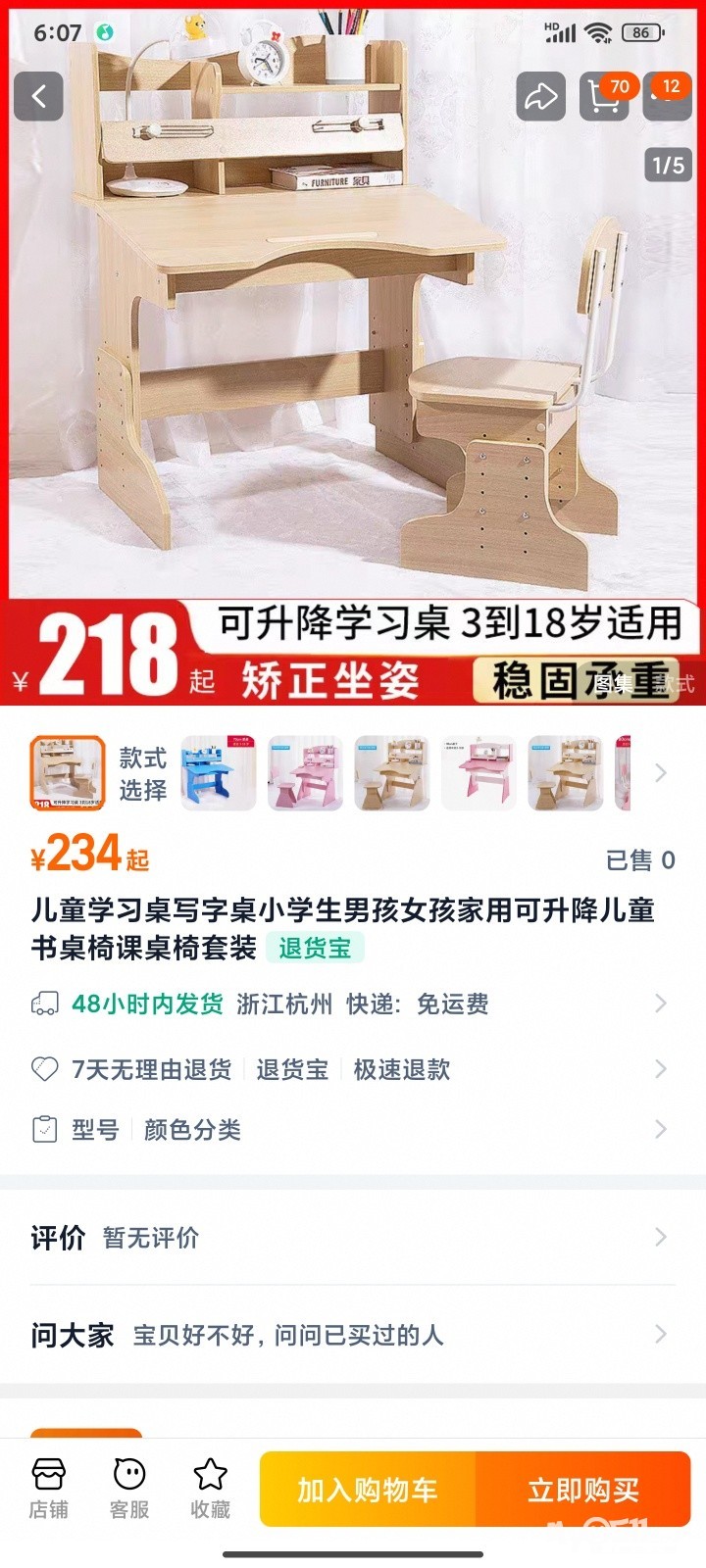Viewport: 706px width, 1568px height.
Task: Add item to 收藏 favorites
Action: 210,1488
